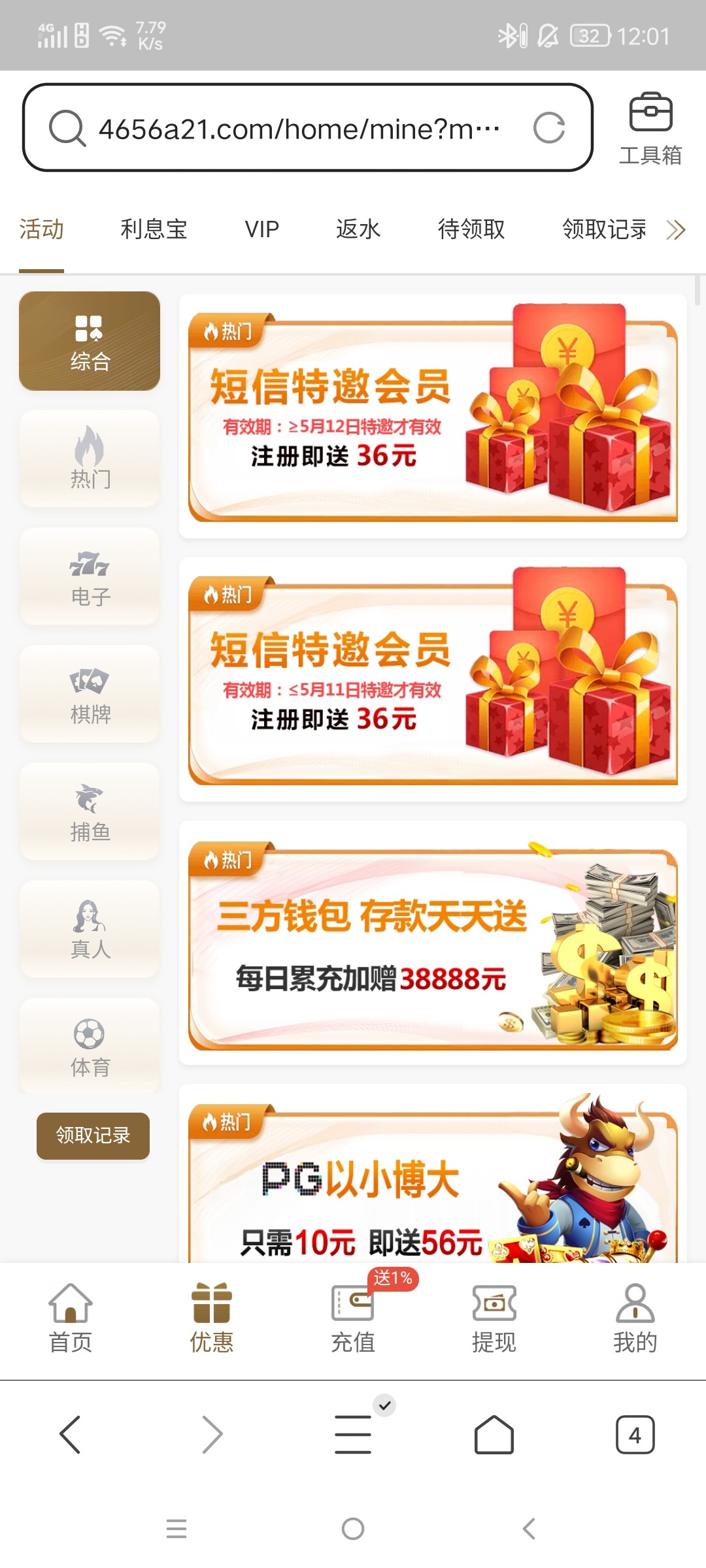706x1568 pixels.
Task: Open the 我的 profile tab
Action: pyautogui.click(x=635, y=1318)
